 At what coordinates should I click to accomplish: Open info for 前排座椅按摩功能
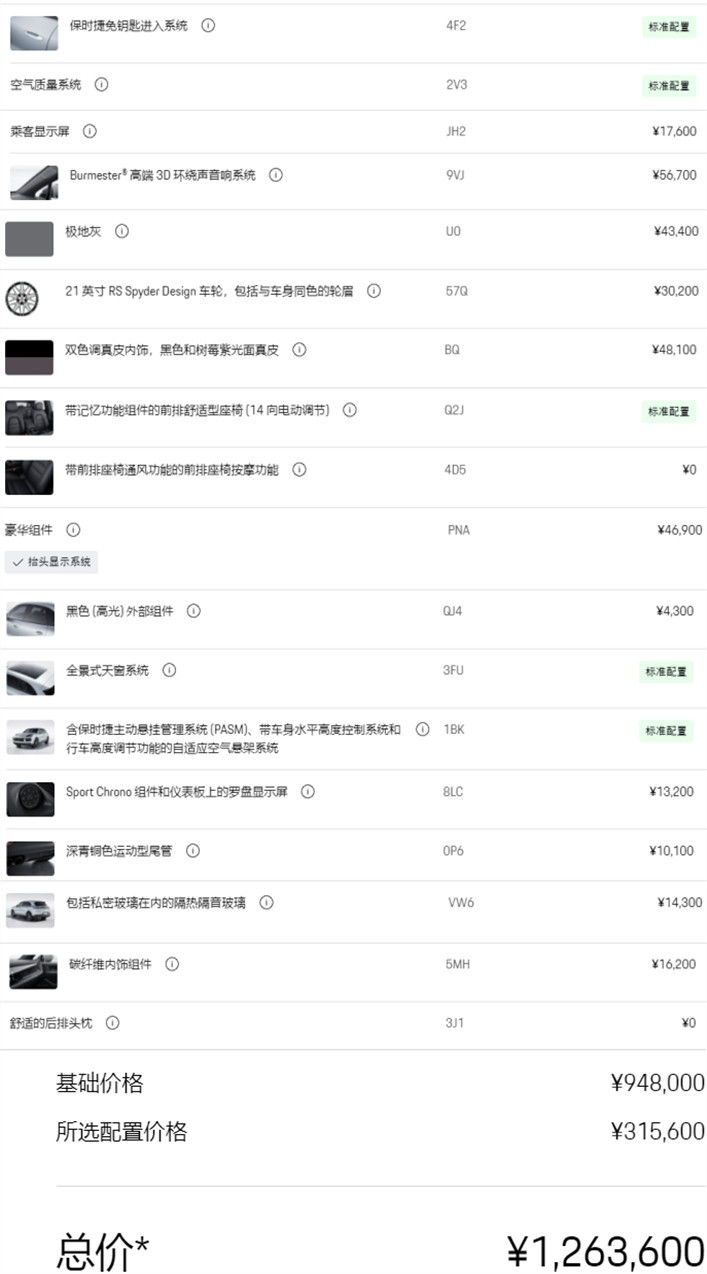click(299, 470)
